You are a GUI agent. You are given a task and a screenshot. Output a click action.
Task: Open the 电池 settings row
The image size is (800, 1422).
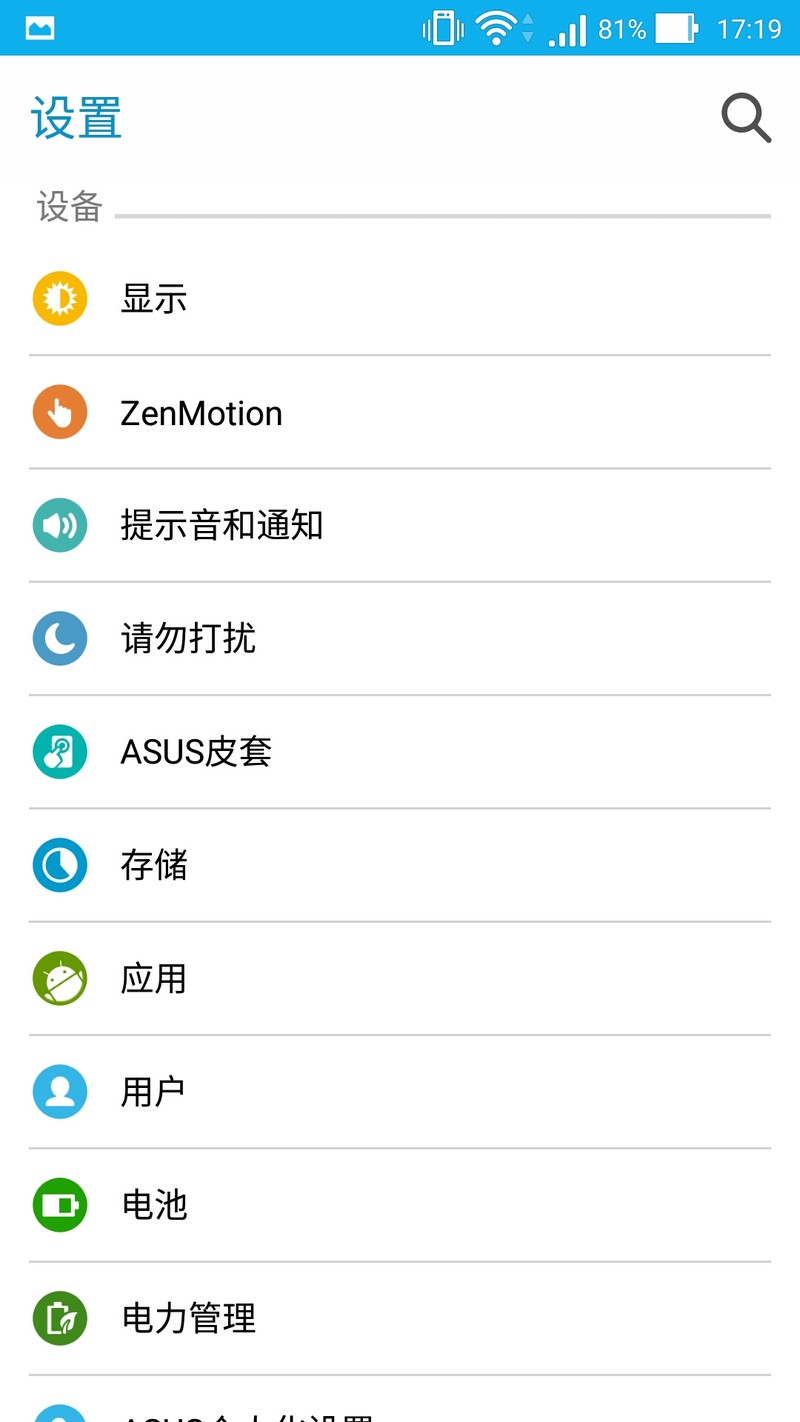(x=400, y=1205)
